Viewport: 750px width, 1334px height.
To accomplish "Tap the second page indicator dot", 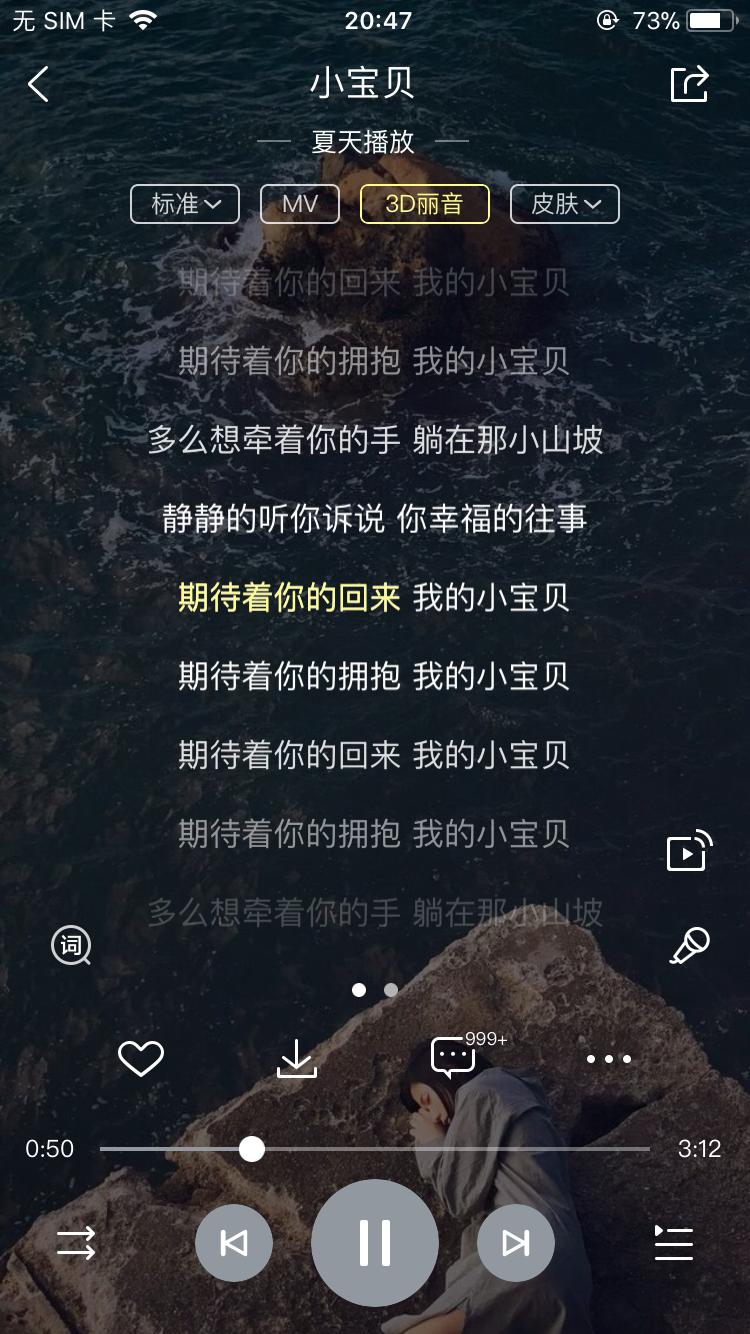I will click(x=390, y=989).
